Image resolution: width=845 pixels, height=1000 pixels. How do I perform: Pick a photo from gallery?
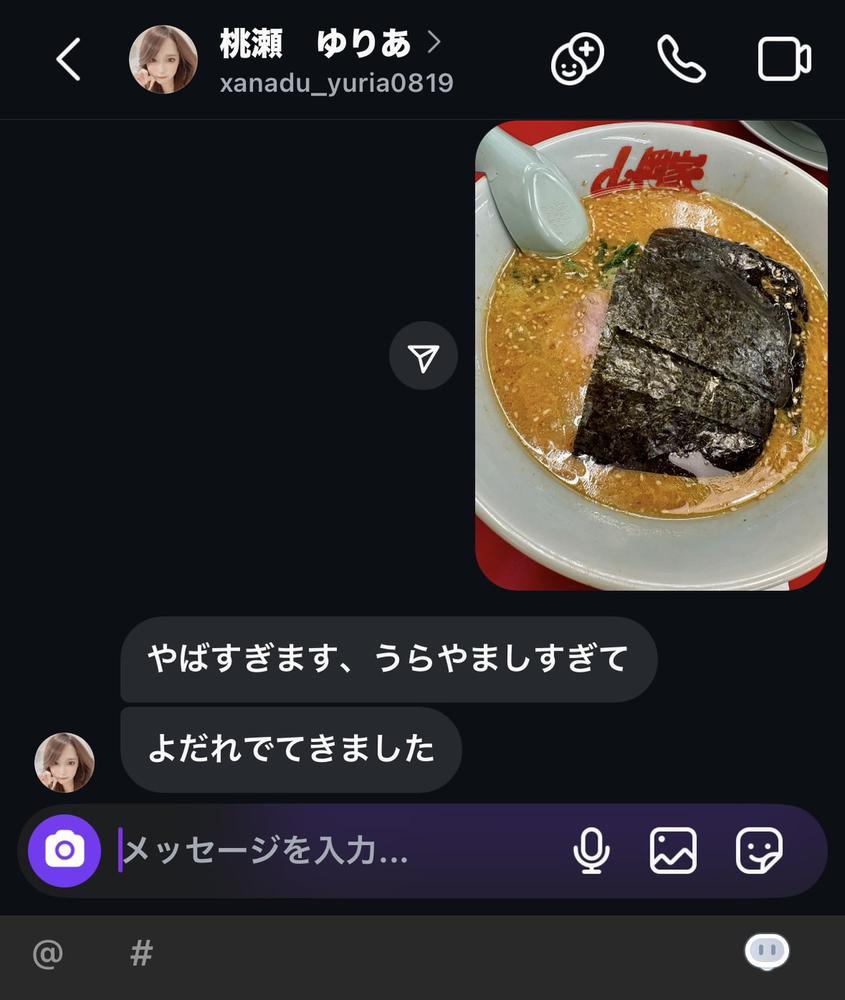[673, 851]
